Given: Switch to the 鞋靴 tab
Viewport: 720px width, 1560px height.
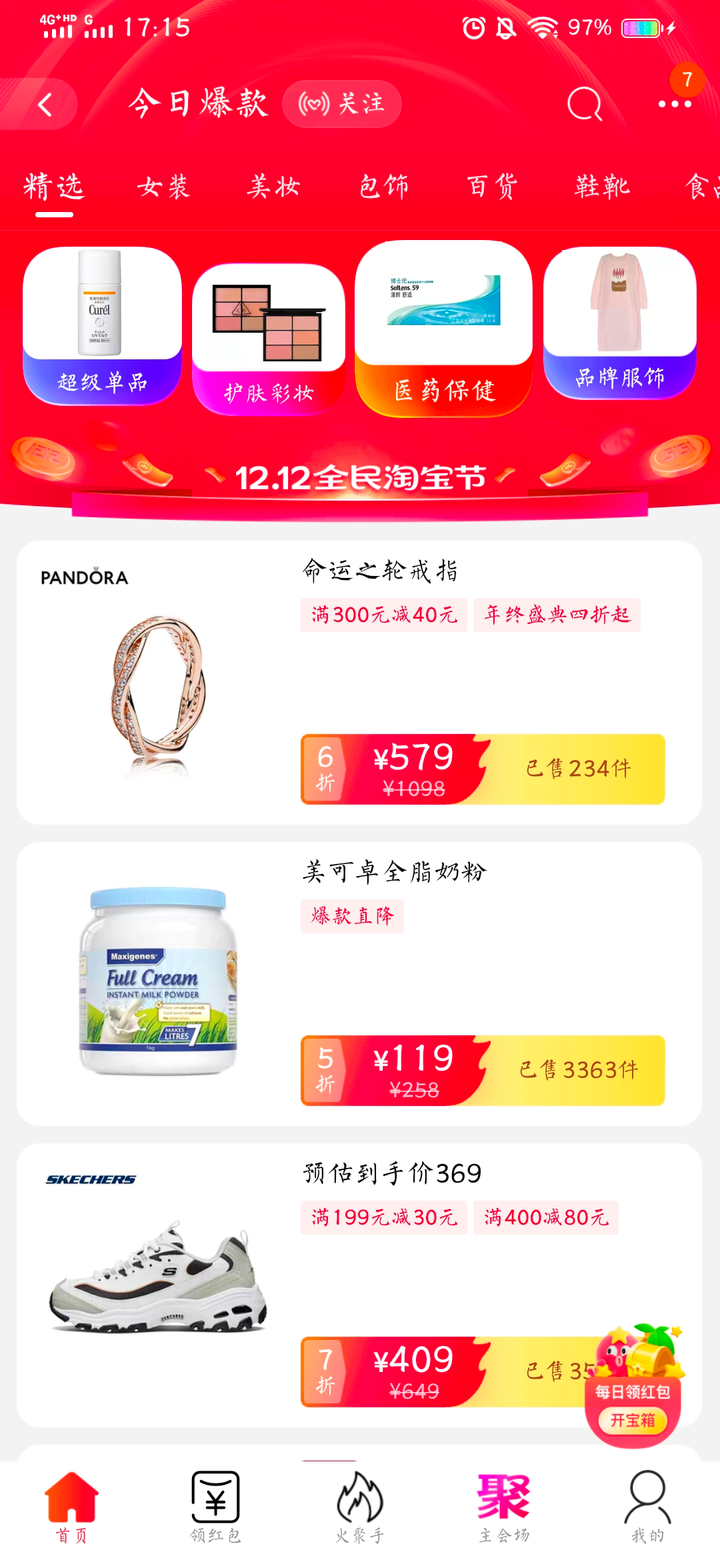Looking at the screenshot, I should (601, 186).
